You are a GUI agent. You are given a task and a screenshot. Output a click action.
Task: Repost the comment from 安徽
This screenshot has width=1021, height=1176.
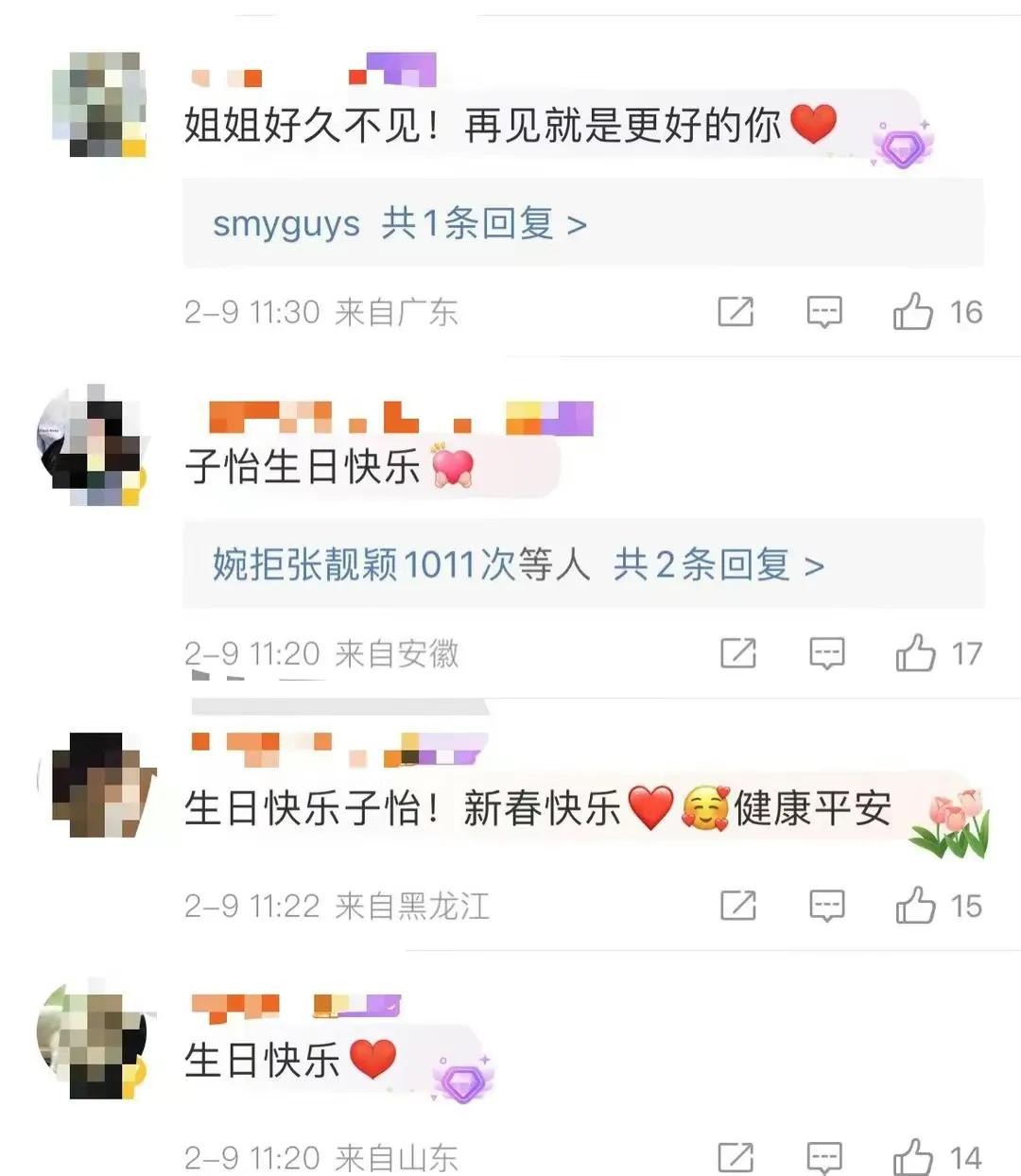(737, 652)
